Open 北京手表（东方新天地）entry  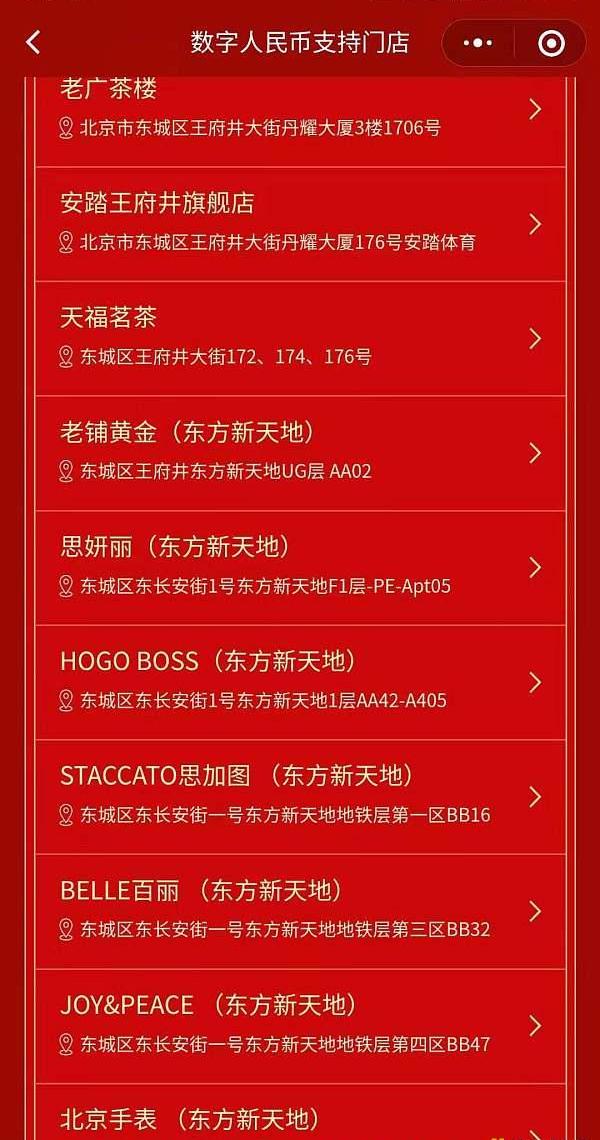click(x=300, y=1116)
